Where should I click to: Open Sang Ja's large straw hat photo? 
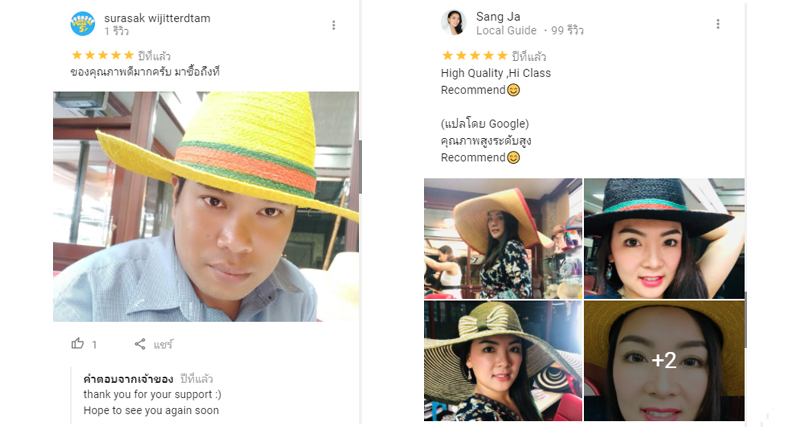pyautogui.click(x=503, y=238)
